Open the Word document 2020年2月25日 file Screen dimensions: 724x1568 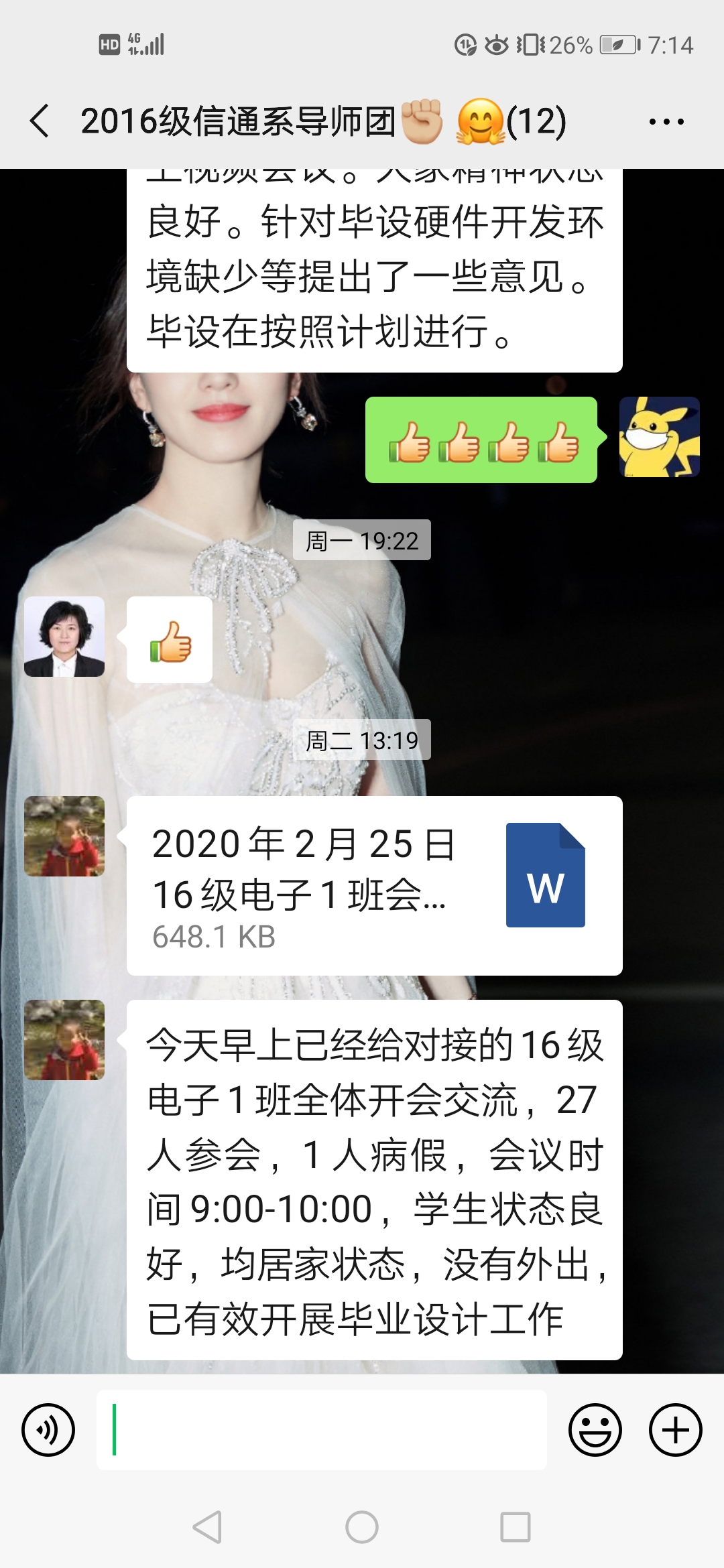click(x=374, y=885)
